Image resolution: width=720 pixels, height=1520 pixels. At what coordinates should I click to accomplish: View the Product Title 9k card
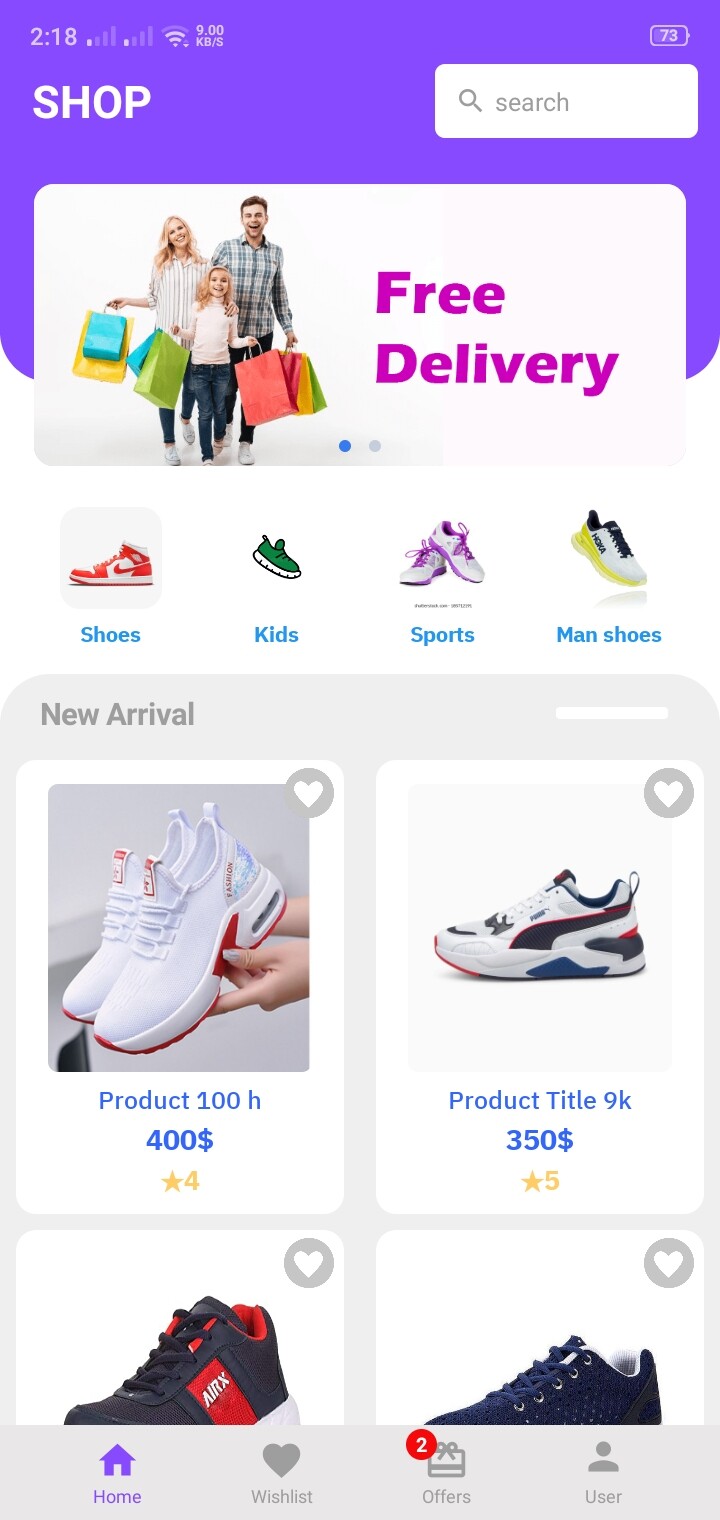tap(539, 960)
